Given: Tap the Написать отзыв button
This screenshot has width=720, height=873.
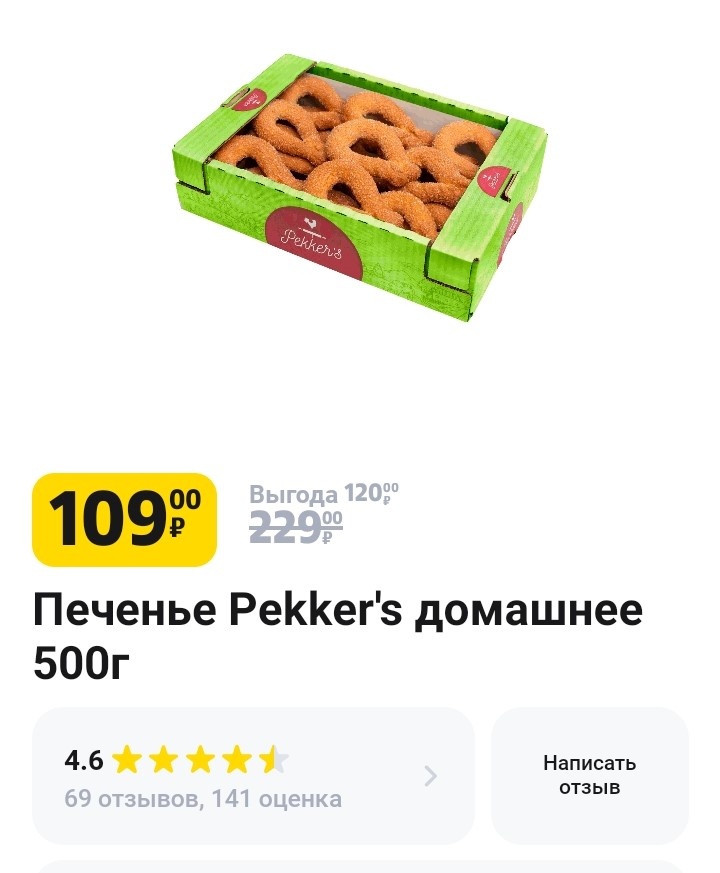Looking at the screenshot, I should (x=589, y=775).
